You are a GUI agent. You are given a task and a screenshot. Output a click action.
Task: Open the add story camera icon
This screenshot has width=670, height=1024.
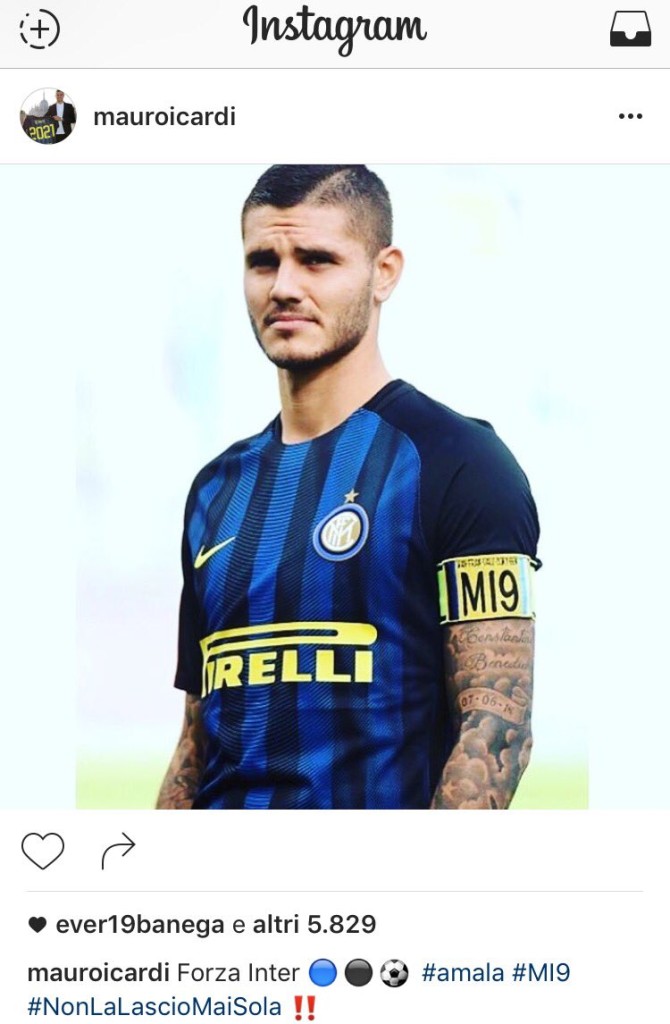[39, 30]
